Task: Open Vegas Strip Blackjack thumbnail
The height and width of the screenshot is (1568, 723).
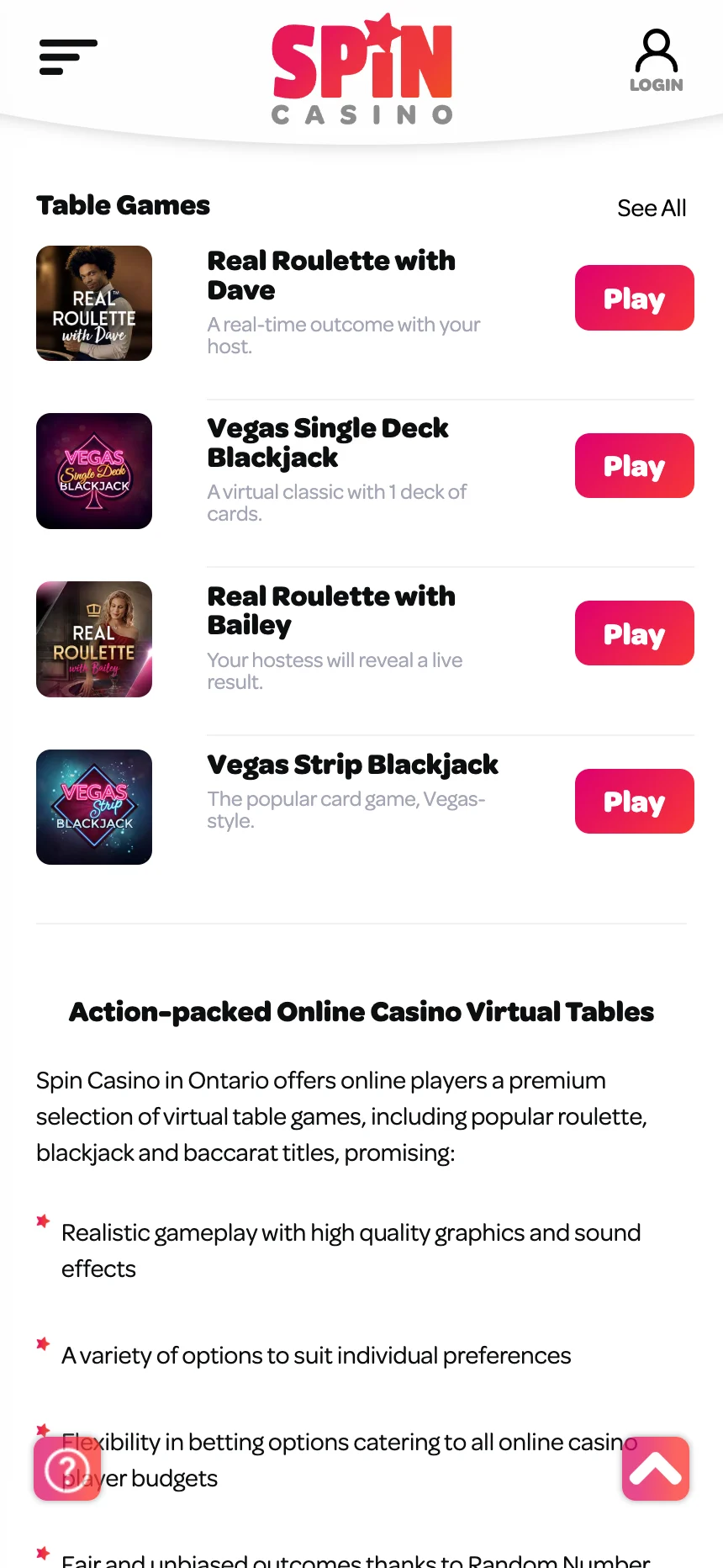Action: coord(94,807)
